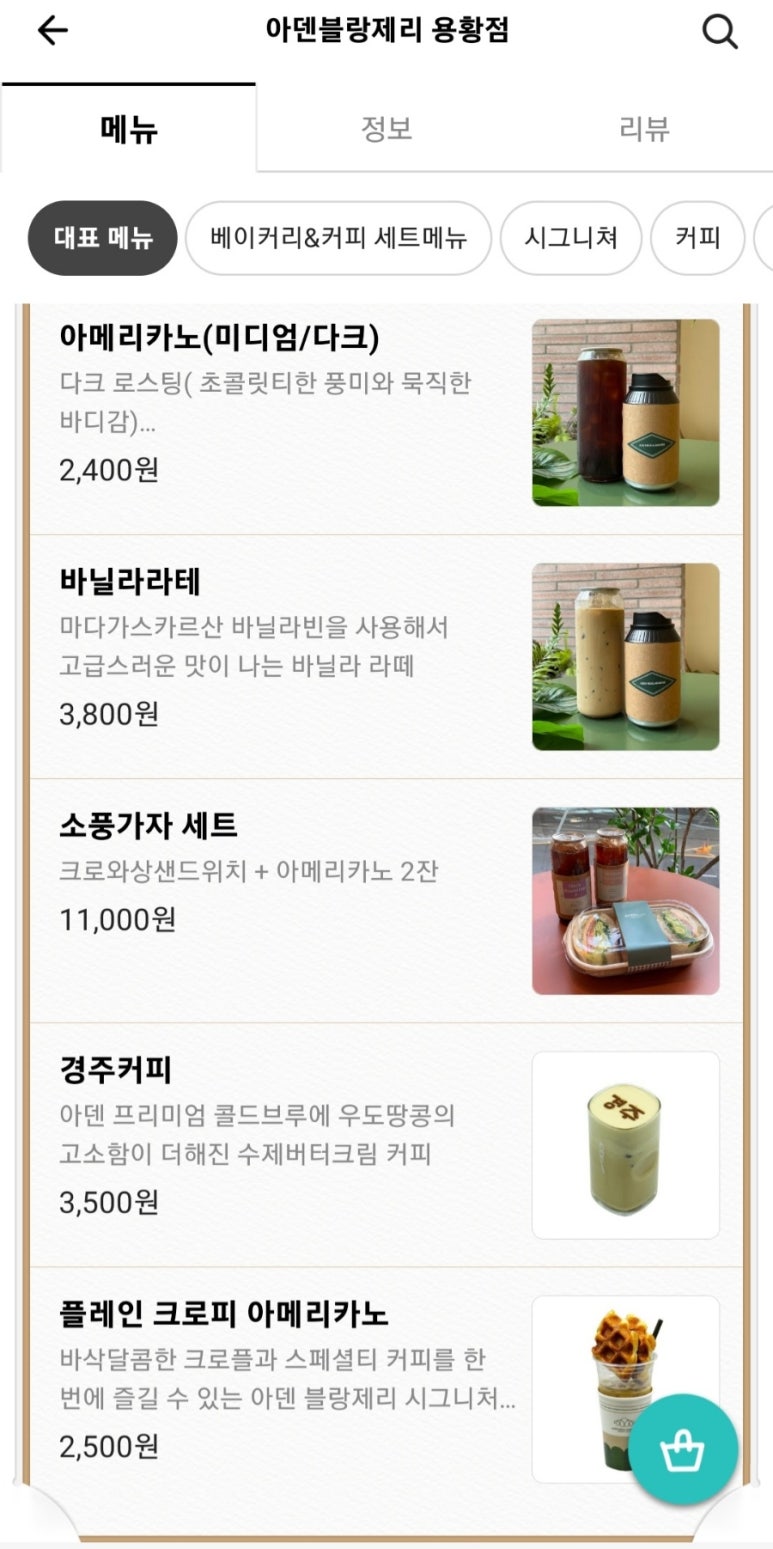Go back using the arrow icon
Viewport: 773px width, 1549px height.
click(52, 31)
